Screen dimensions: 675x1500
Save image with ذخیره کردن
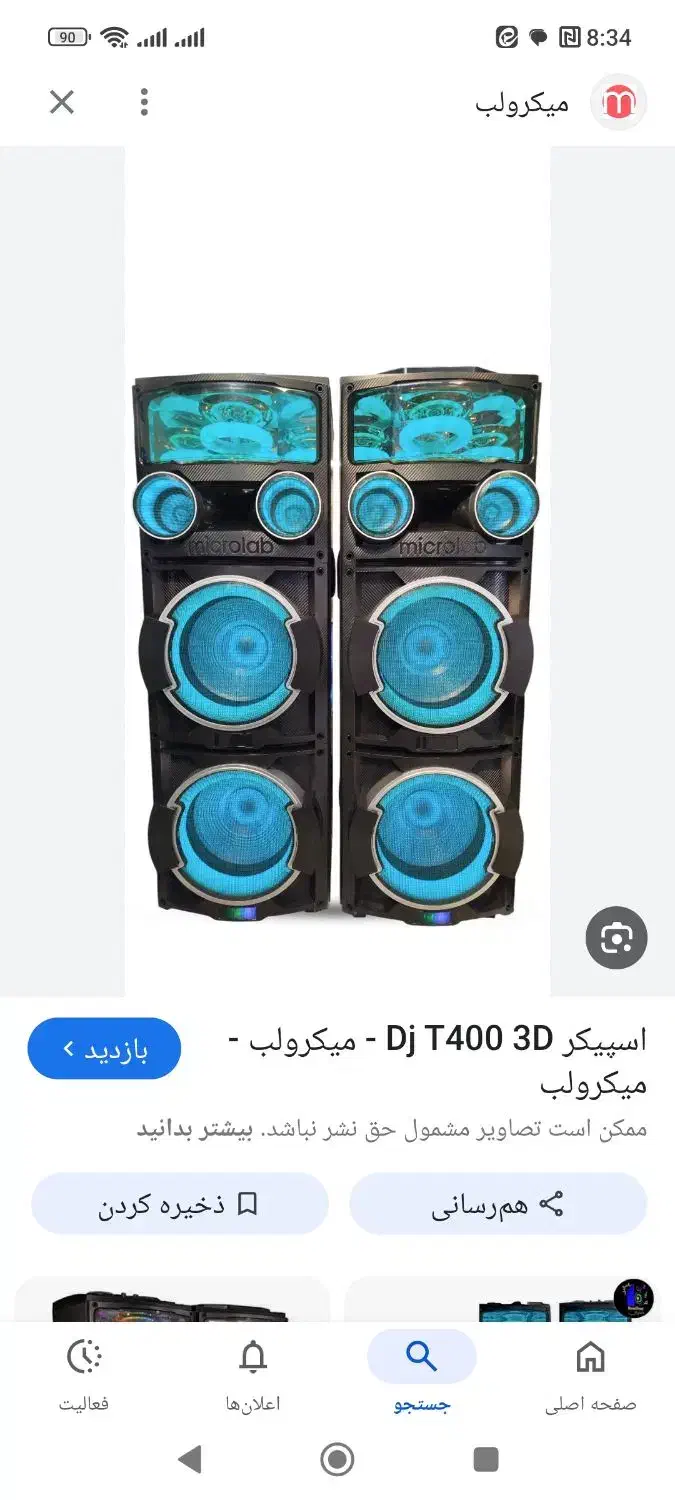point(179,1204)
